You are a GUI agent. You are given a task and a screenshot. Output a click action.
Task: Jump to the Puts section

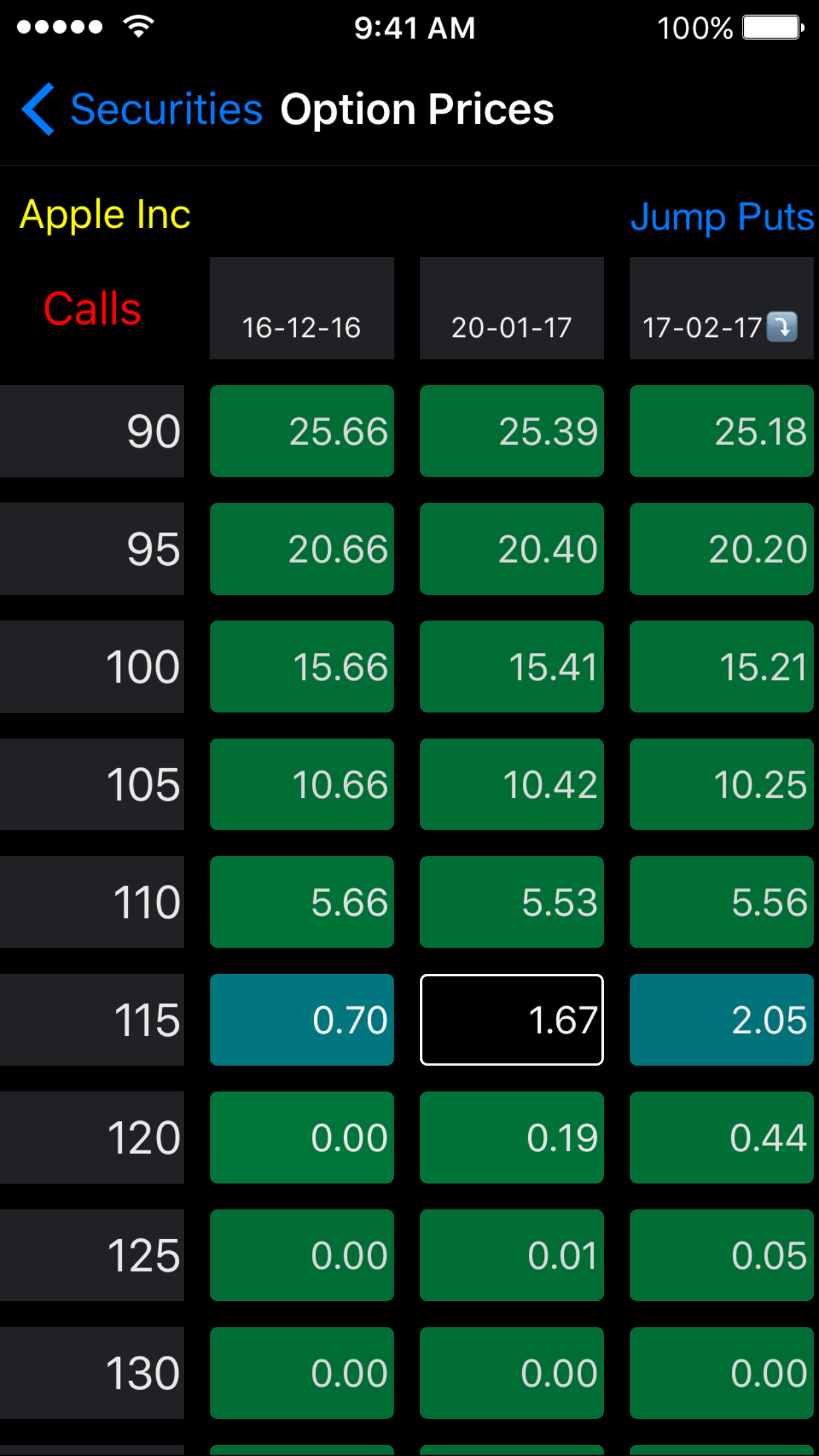point(721,216)
